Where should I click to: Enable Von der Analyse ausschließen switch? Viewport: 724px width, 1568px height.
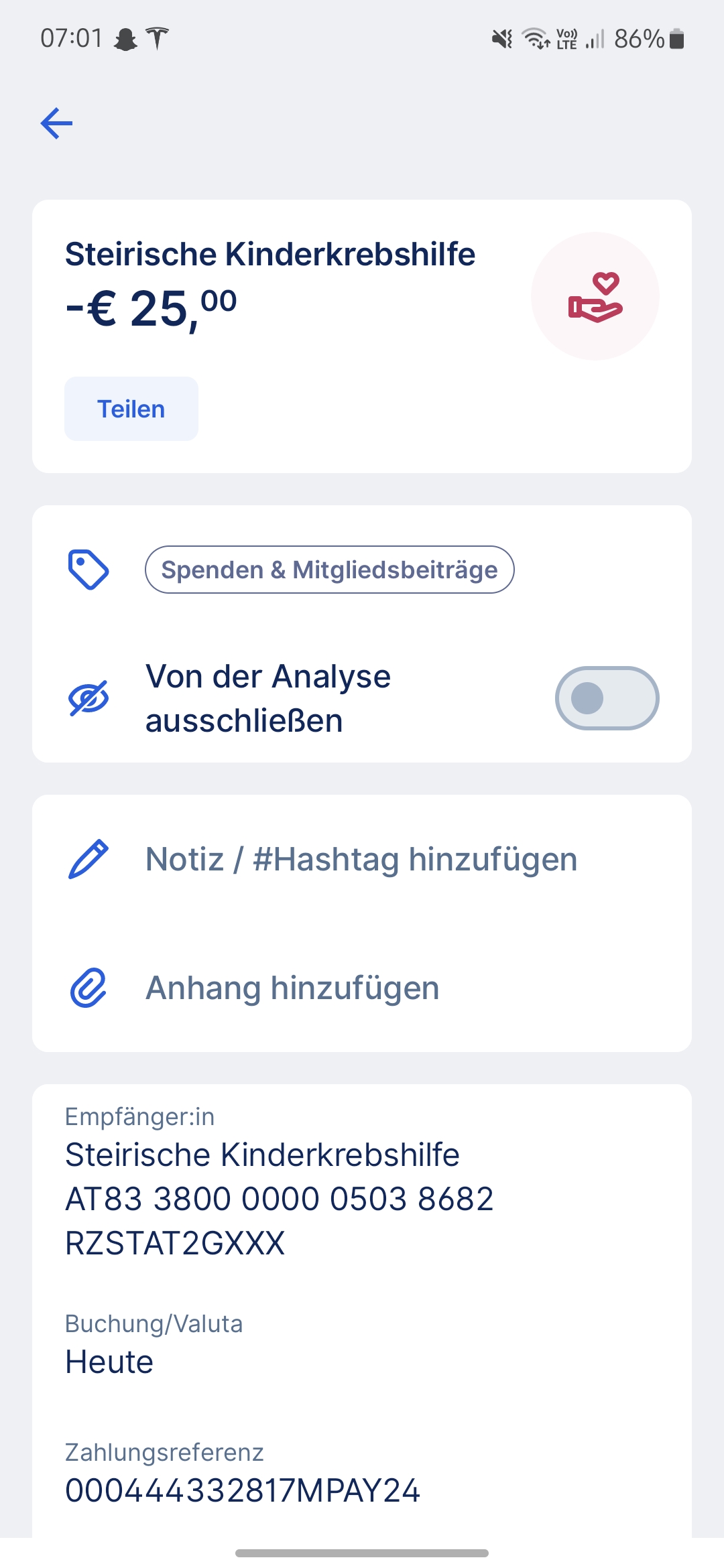coord(607,698)
